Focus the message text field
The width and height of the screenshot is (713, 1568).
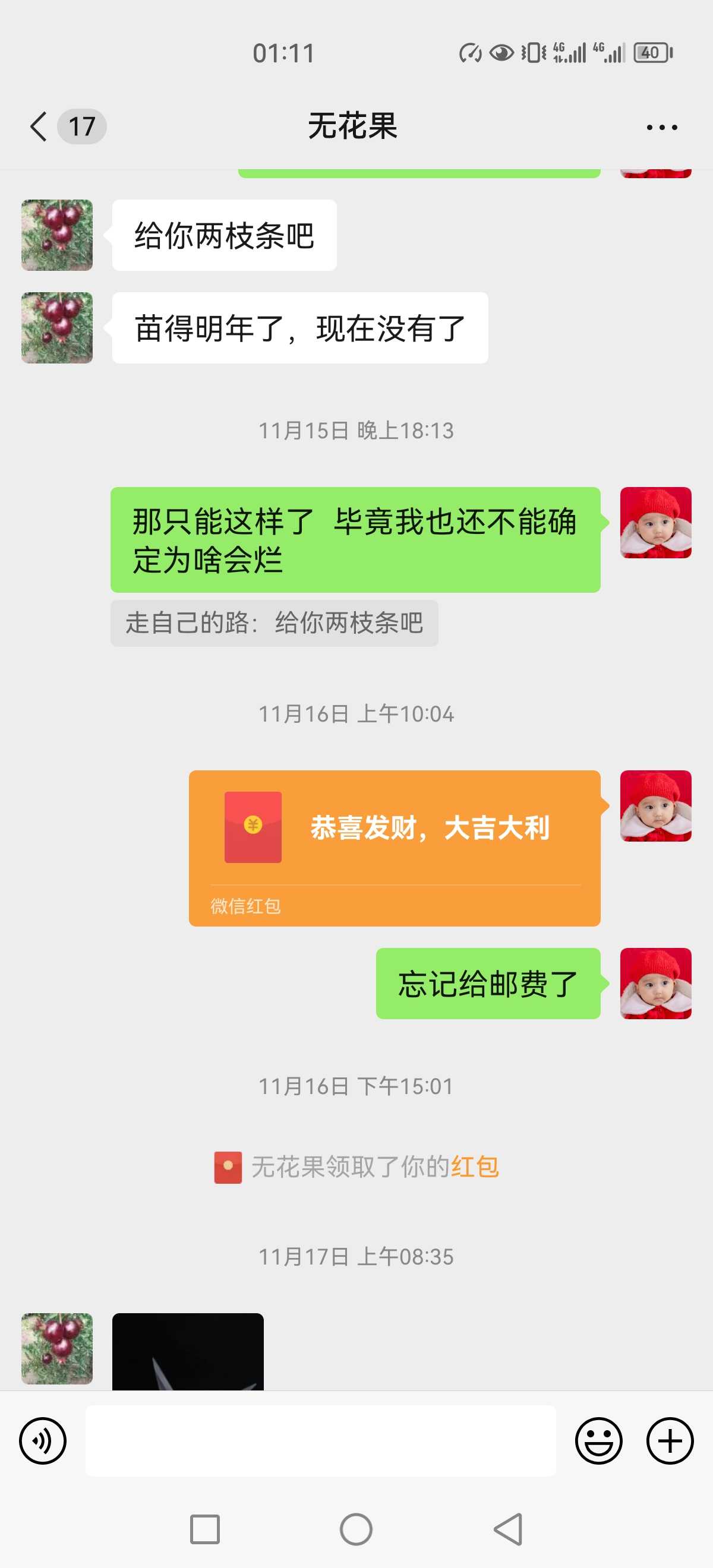[320, 1440]
